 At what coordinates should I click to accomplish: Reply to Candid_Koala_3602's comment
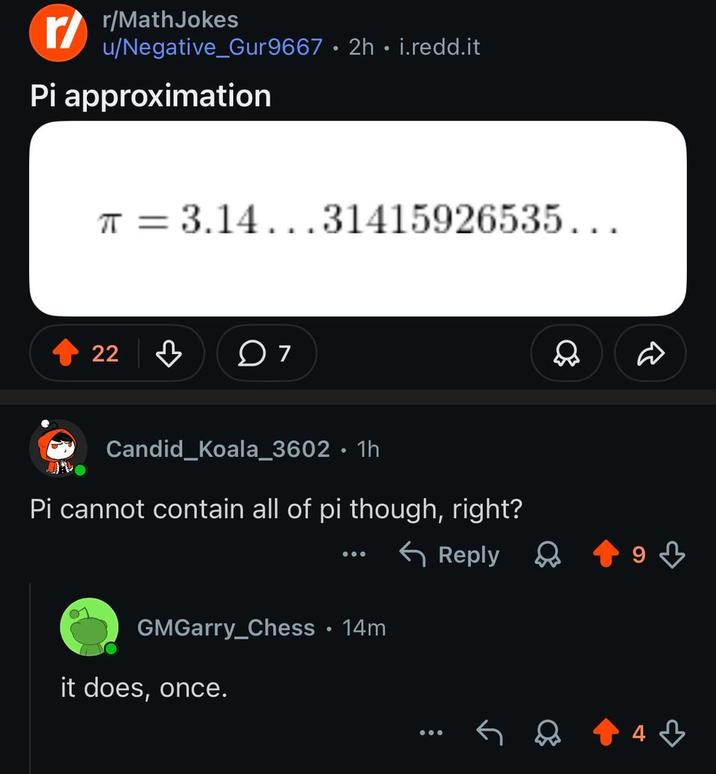coord(449,554)
